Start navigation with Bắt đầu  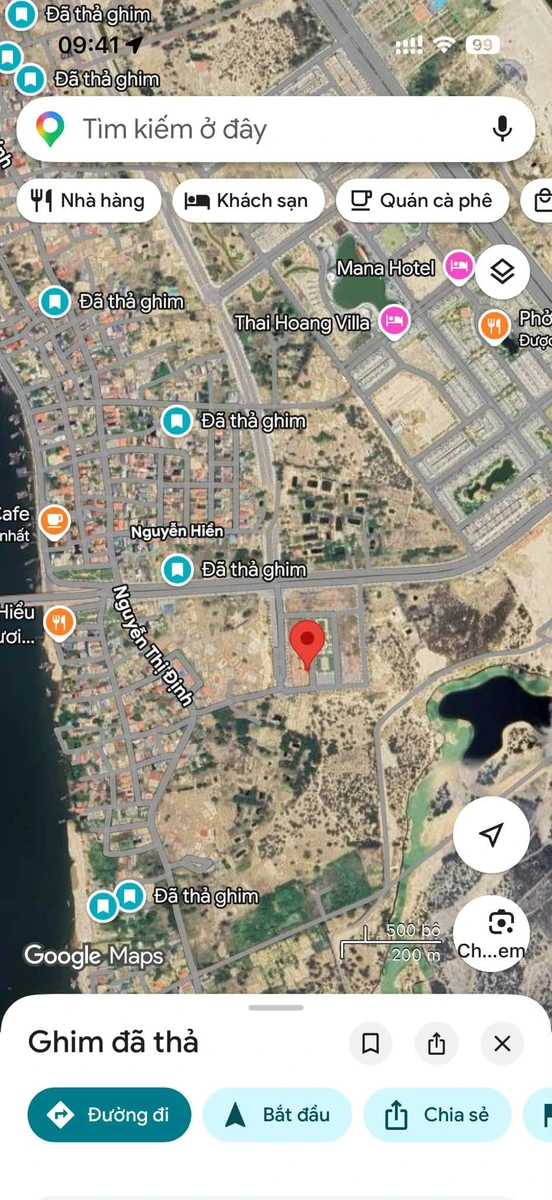[278, 1114]
